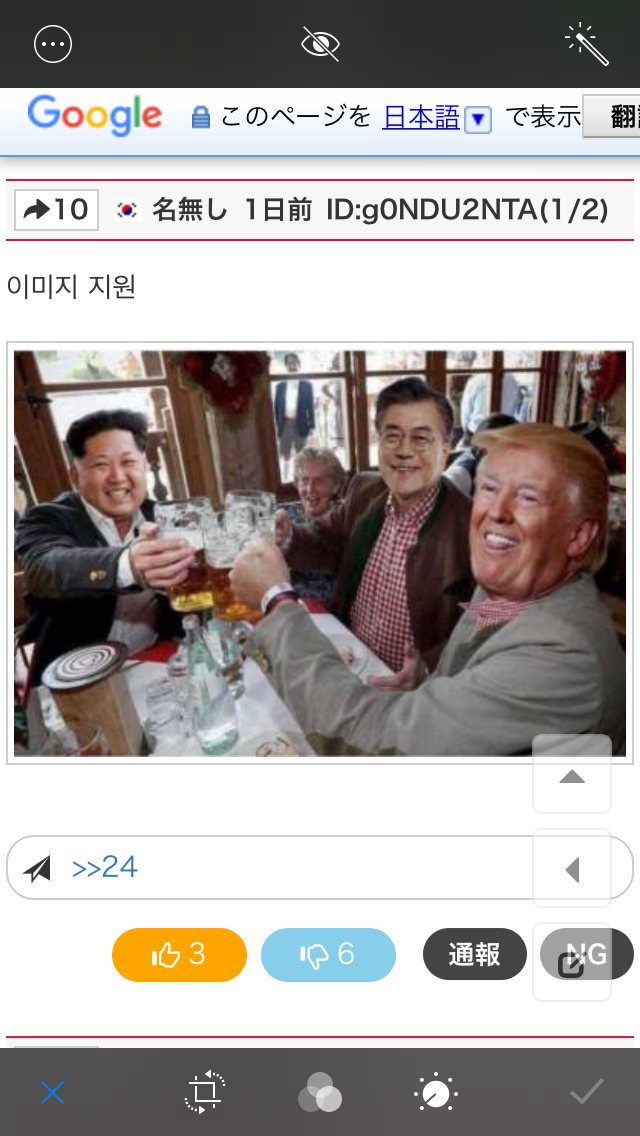
Task: Open the photo filters tool
Action: [320, 1093]
